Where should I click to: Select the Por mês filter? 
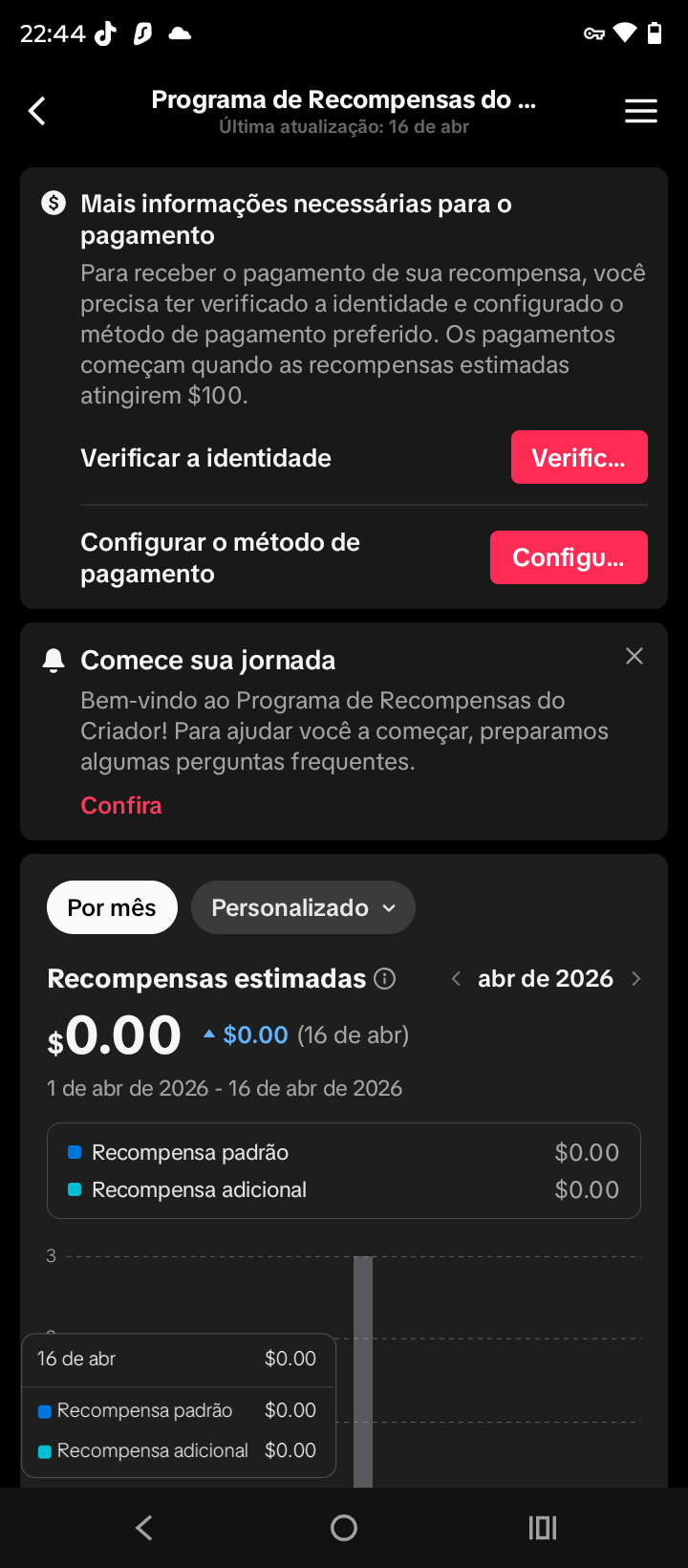click(x=112, y=907)
